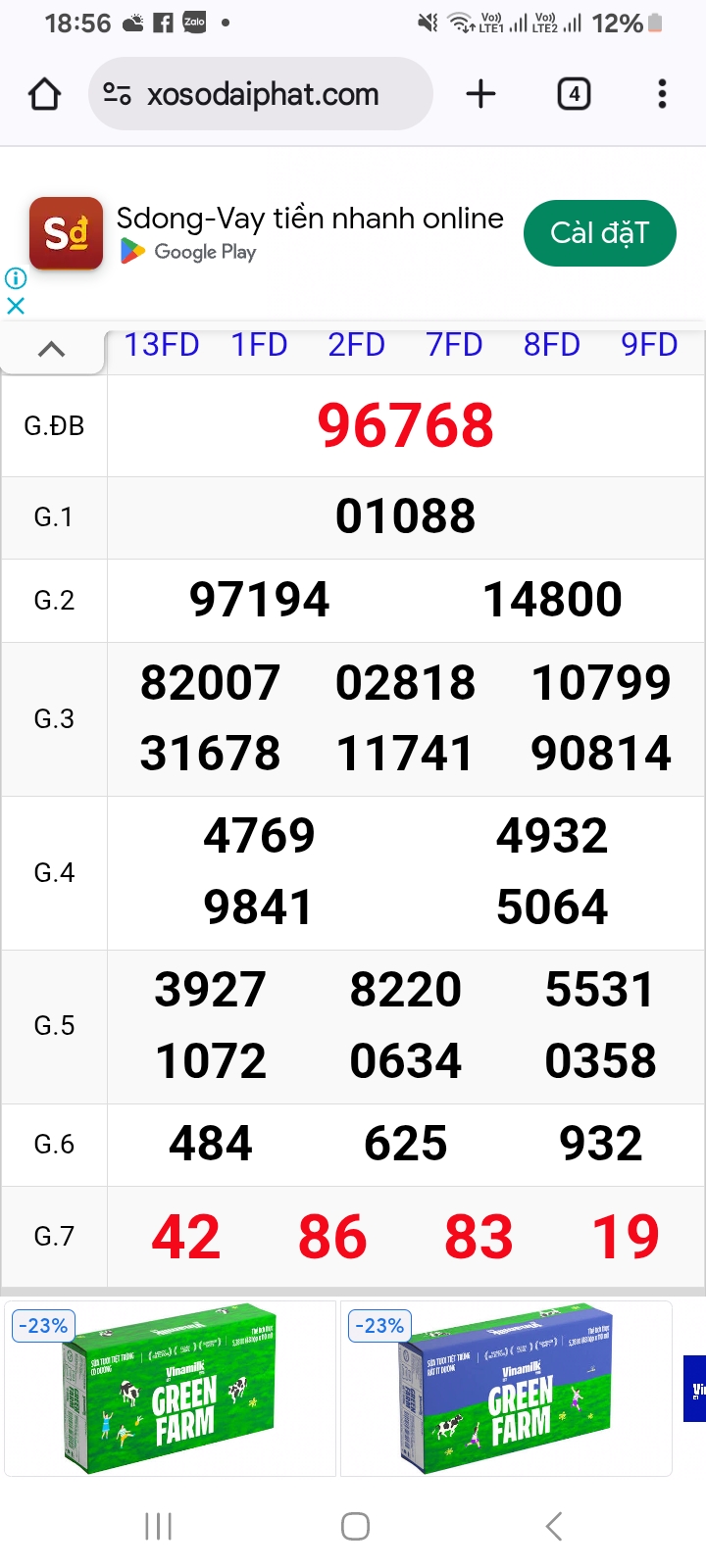
Task: Tap the xosodaiphat.com address bar
Action: tap(261, 94)
